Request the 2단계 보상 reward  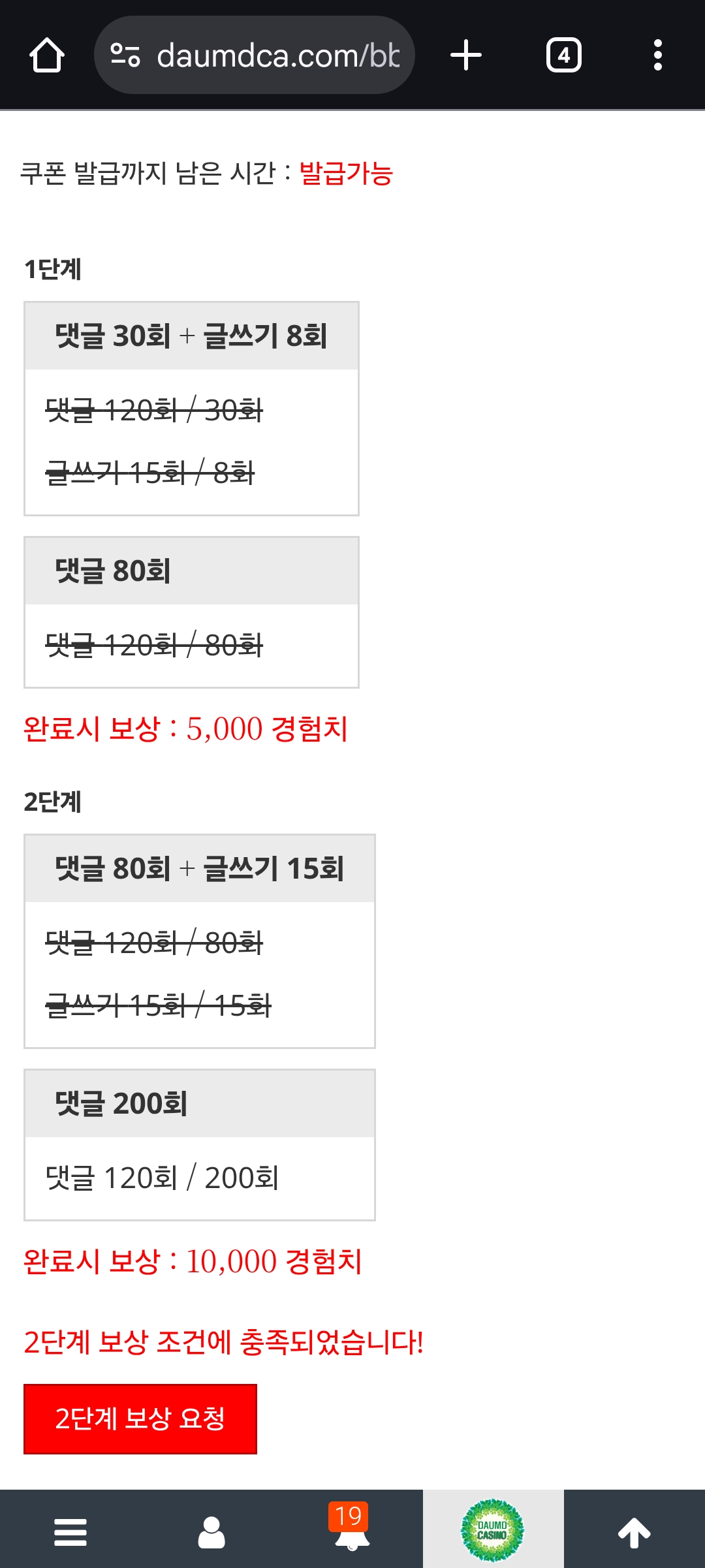coord(140,1419)
